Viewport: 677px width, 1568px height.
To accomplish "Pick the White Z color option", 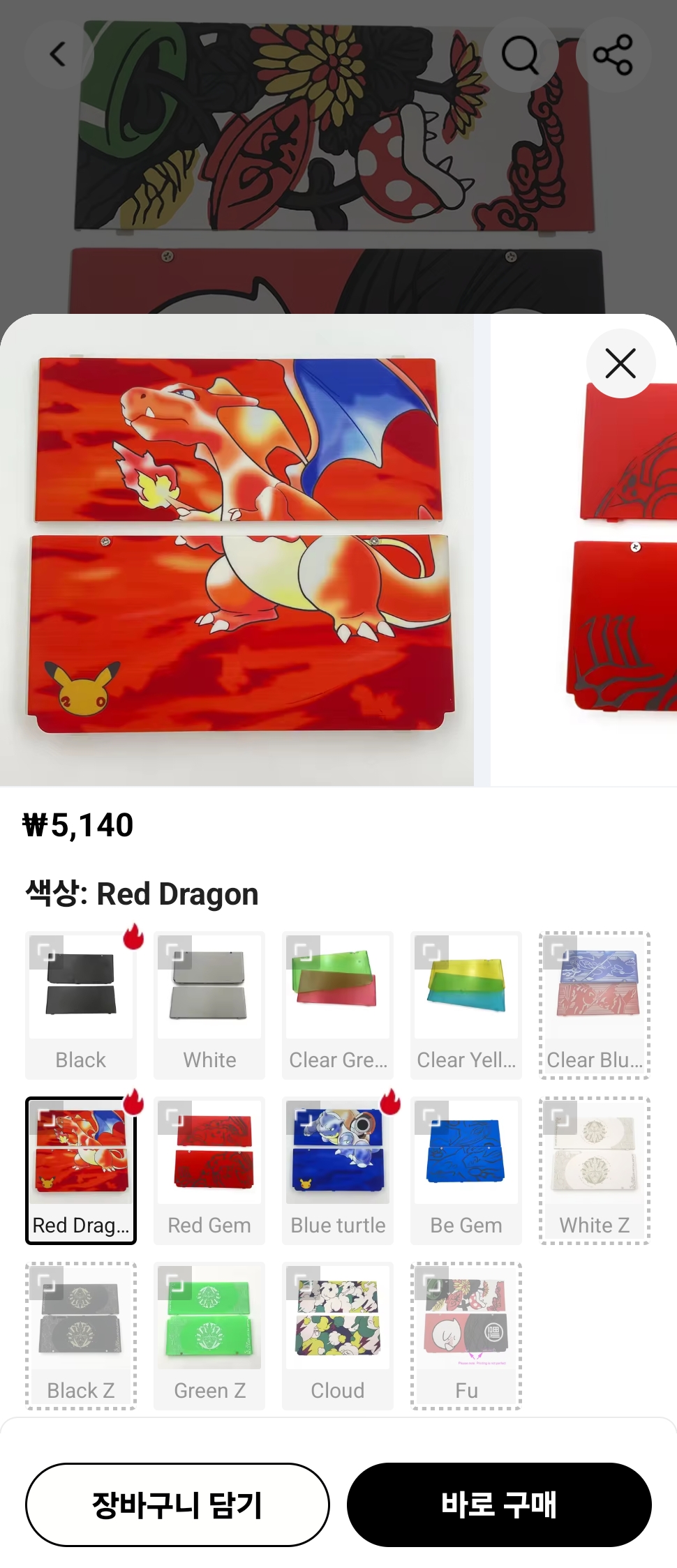I will coord(595,1170).
